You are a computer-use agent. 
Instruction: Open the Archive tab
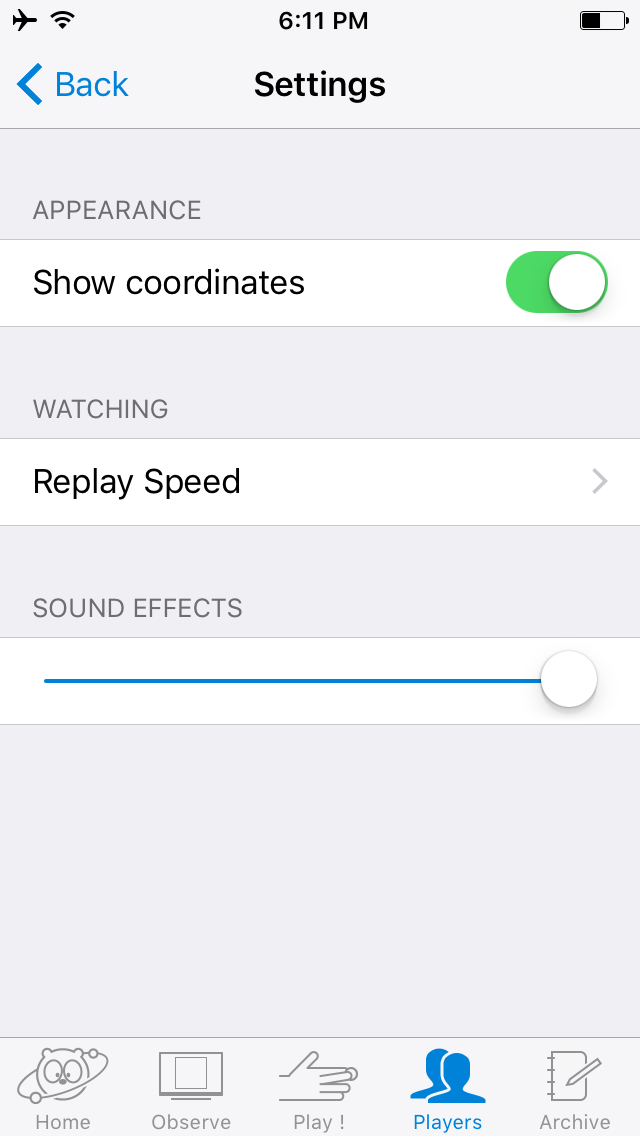coord(575,1088)
